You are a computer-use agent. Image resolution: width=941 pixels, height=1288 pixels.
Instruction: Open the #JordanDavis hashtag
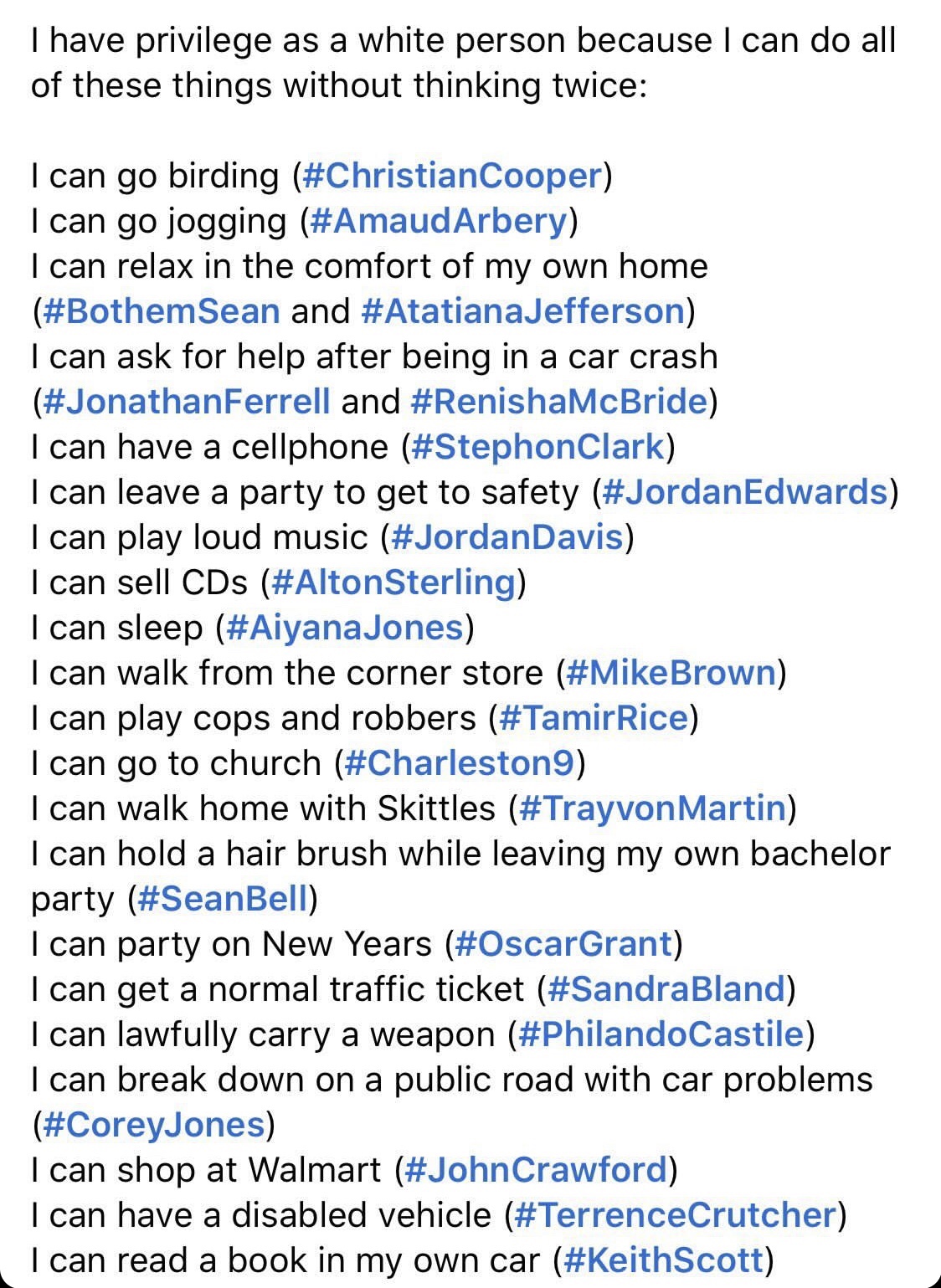pos(506,537)
